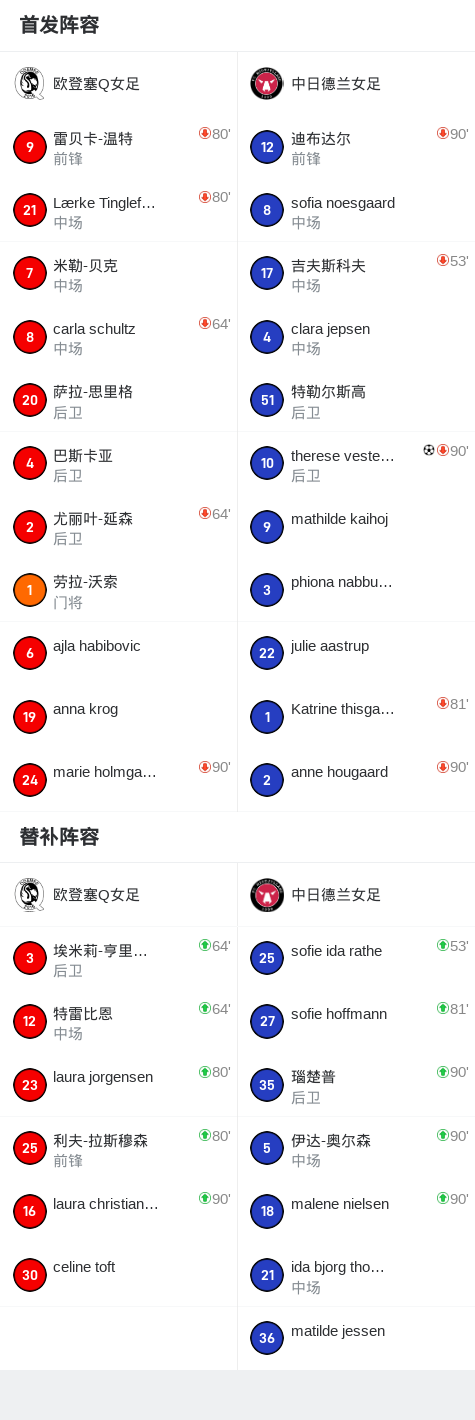Open 伊达-奥尔森 midfielder profile
475x1420 pixels.
coord(356,1149)
